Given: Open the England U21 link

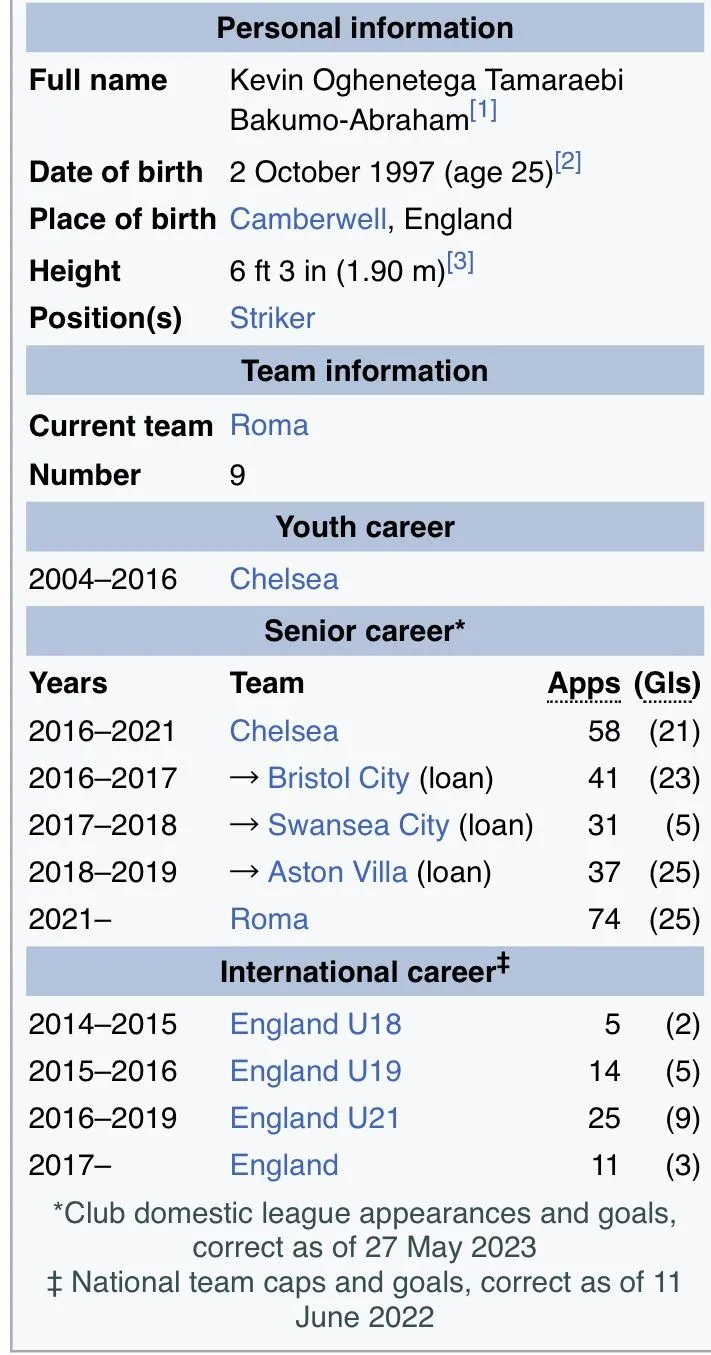Looking at the screenshot, I should 314,1118.
